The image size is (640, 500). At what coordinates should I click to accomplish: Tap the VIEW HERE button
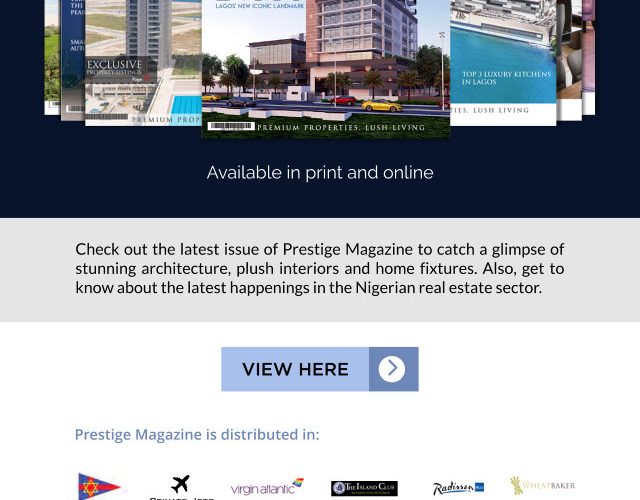[319, 369]
